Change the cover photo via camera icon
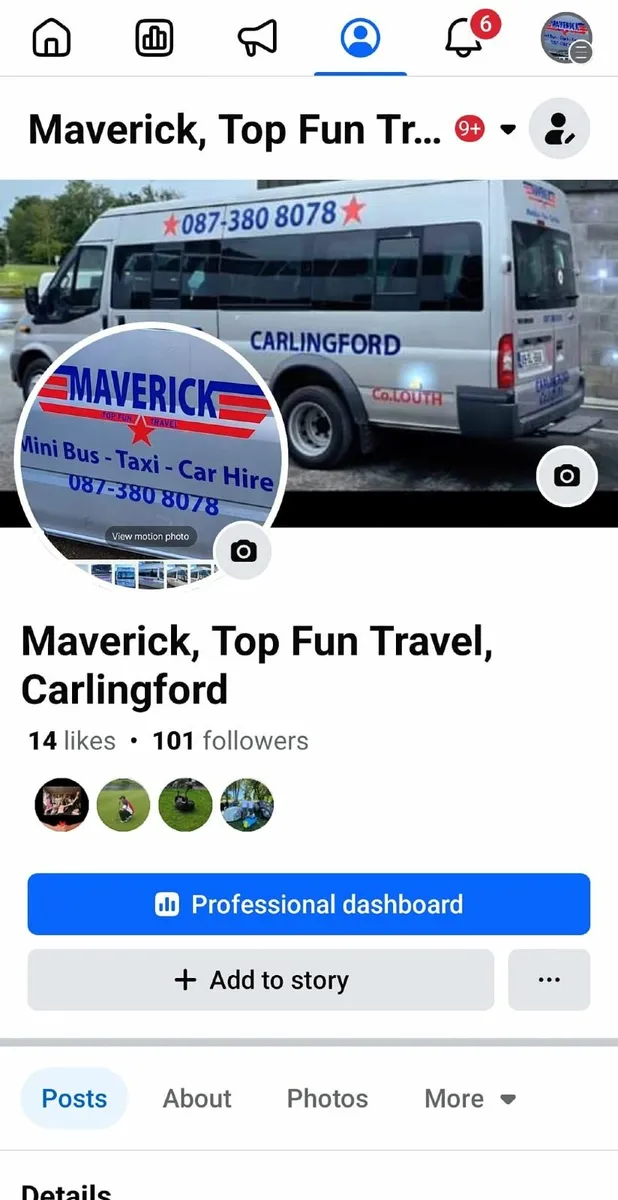The height and width of the screenshot is (1200, 618). point(567,476)
